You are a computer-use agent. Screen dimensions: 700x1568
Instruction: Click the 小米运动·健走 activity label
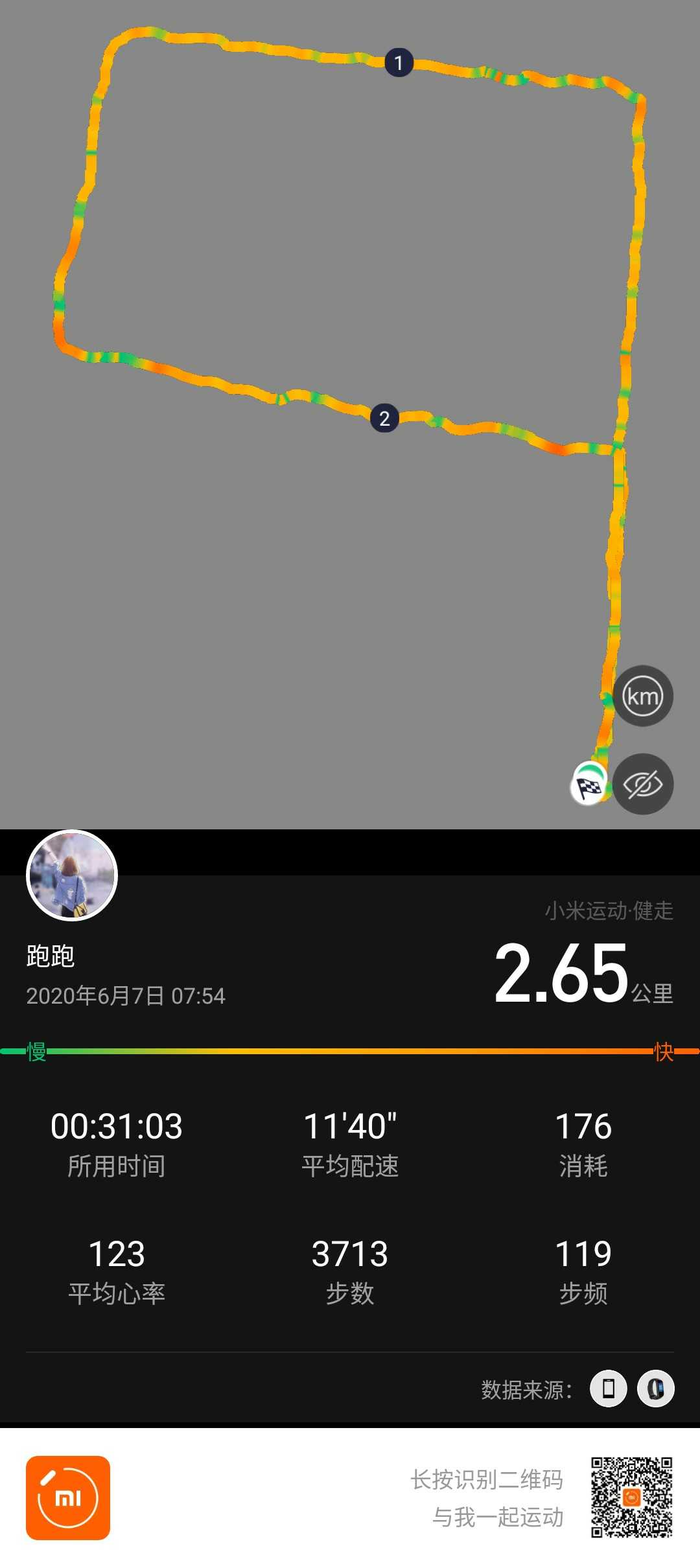(x=610, y=910)
